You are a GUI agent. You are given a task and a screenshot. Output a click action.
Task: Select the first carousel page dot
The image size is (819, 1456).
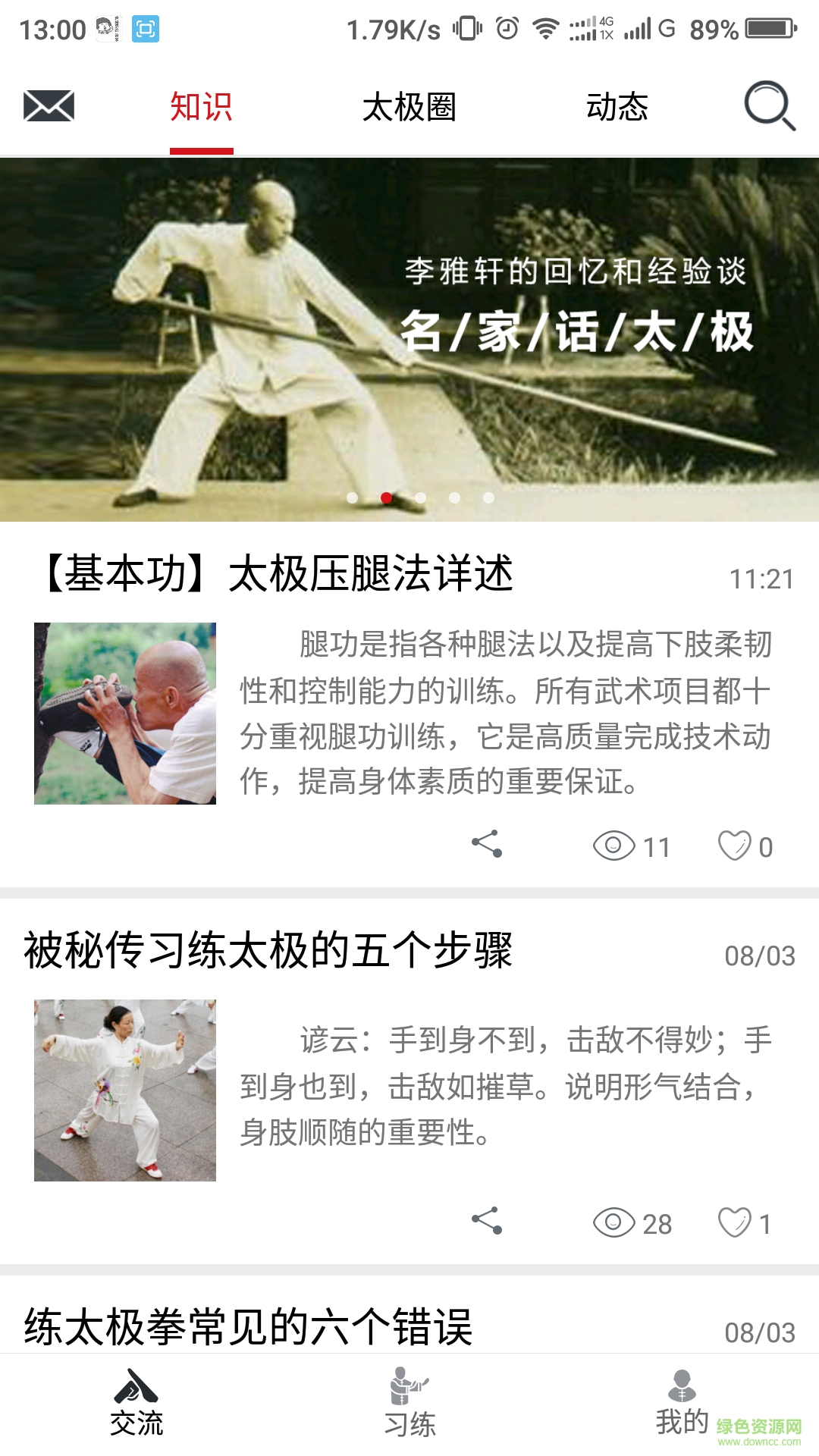352,497
